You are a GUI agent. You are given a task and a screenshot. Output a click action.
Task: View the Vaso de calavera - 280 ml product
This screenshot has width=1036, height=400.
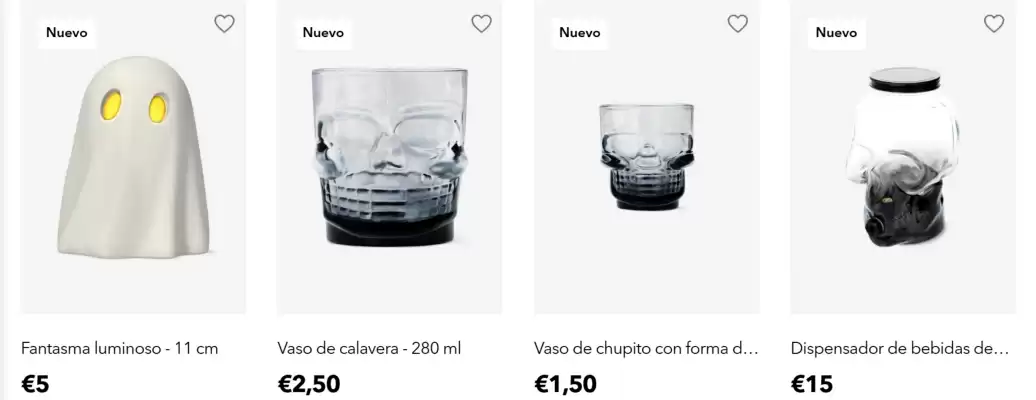tap(370, 349)
